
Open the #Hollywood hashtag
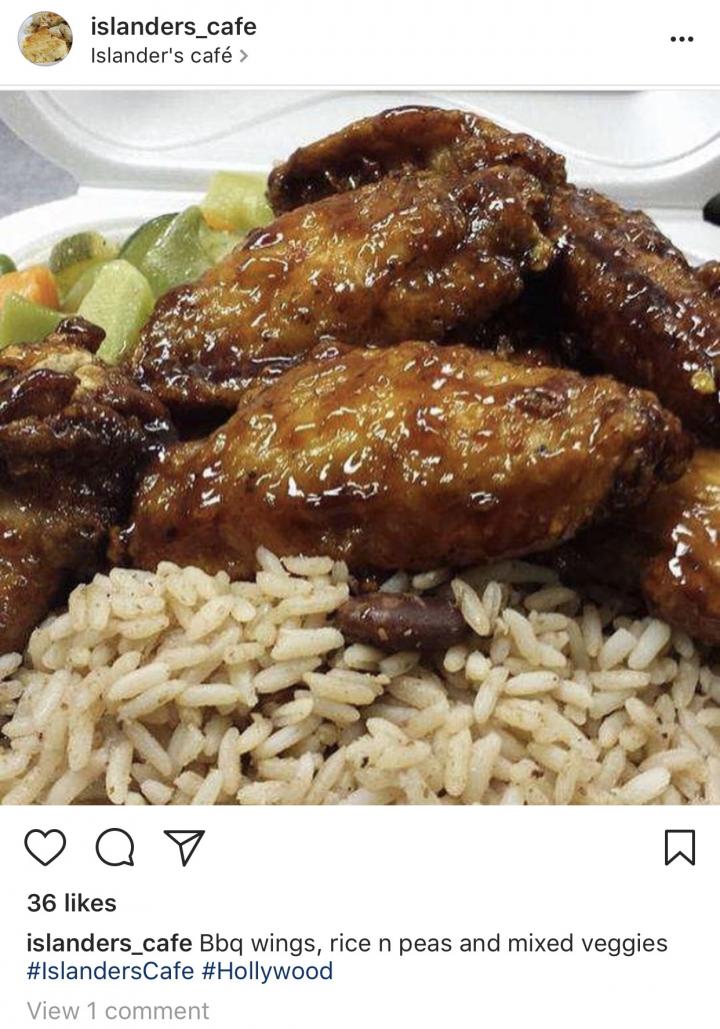pos(267,971)
